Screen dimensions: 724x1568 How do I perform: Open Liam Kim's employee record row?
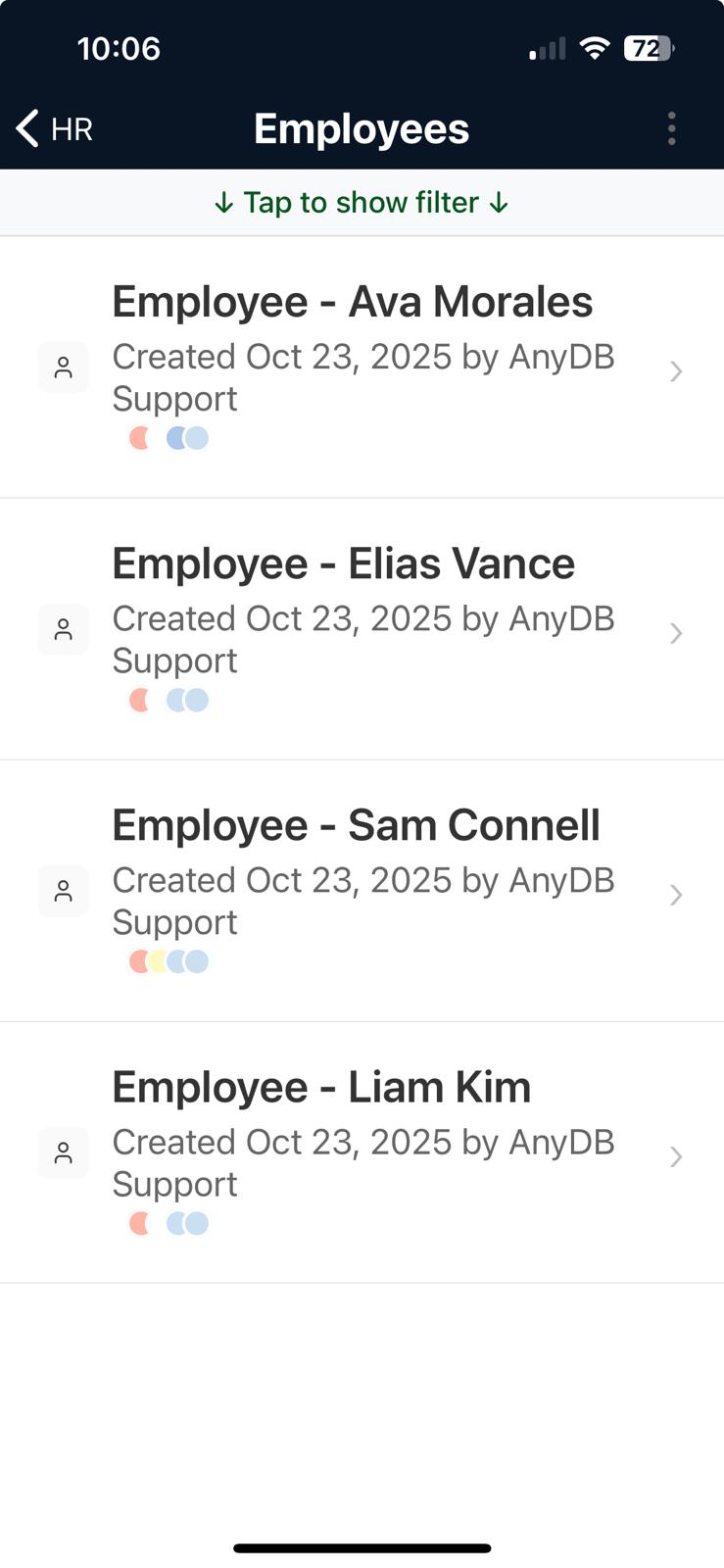coord(362,1127)
